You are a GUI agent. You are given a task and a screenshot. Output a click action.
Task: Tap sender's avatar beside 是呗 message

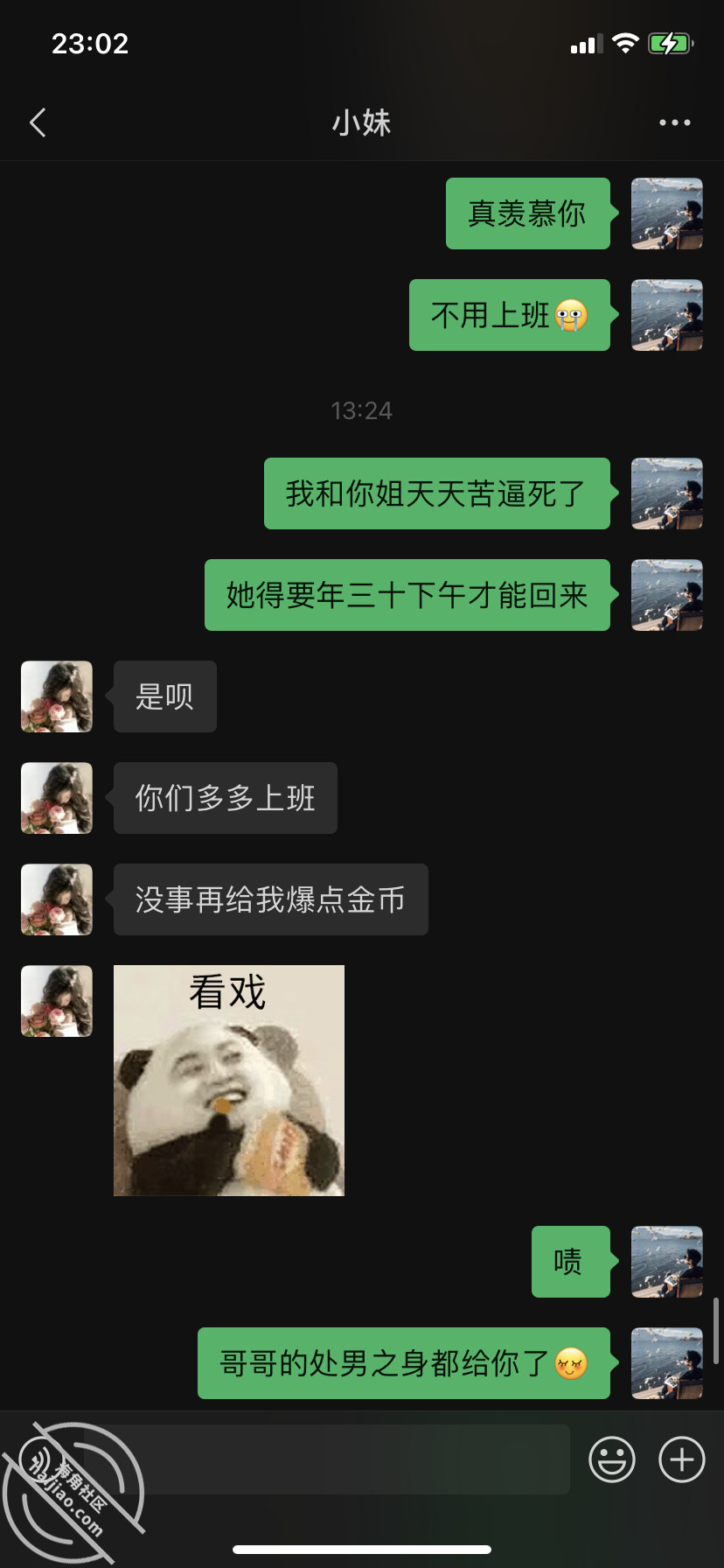(57, 696)
